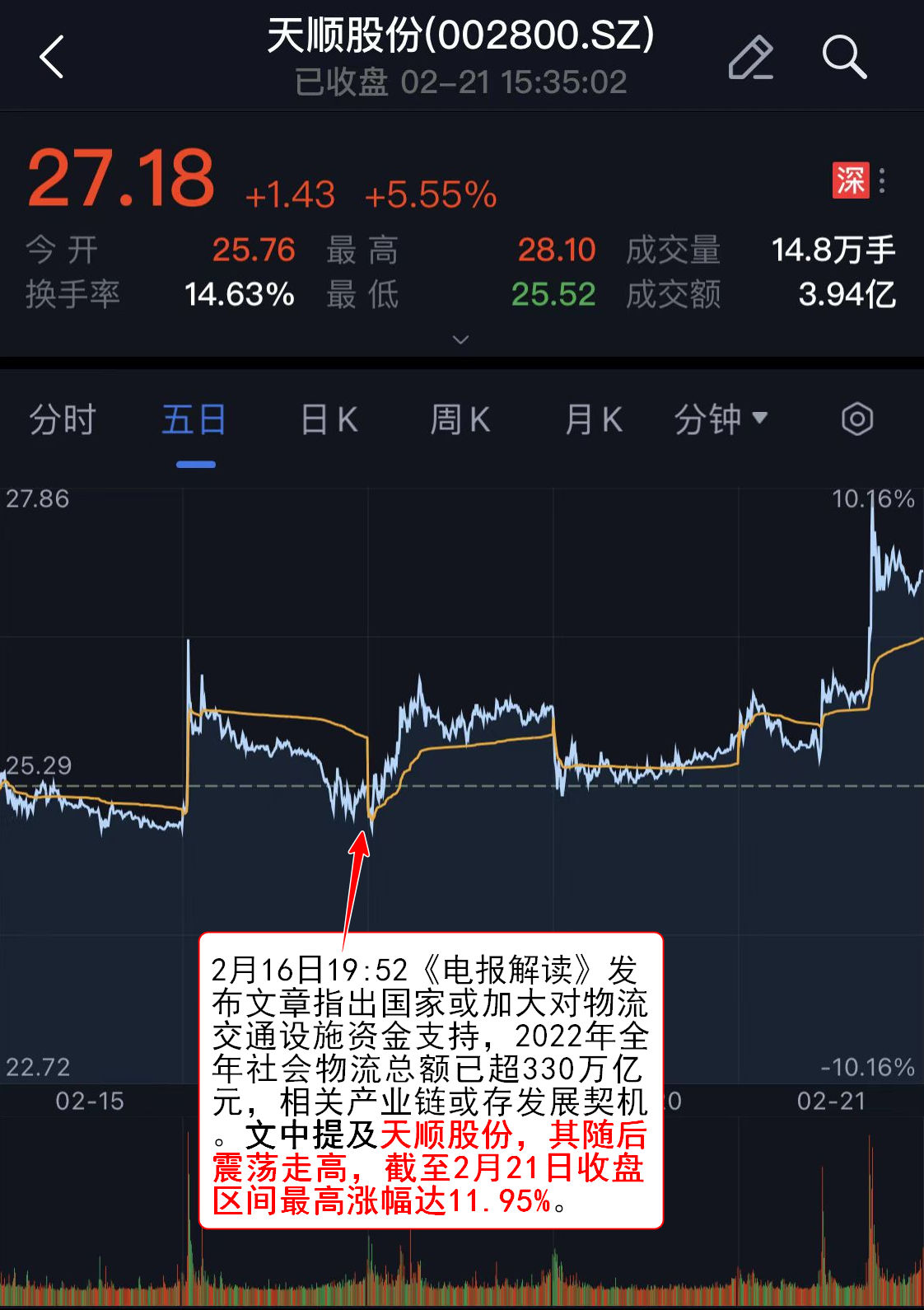The width and height of the screenshot is (924, 1310).
Task: View the 周K chart
Action: click(460, 420)
